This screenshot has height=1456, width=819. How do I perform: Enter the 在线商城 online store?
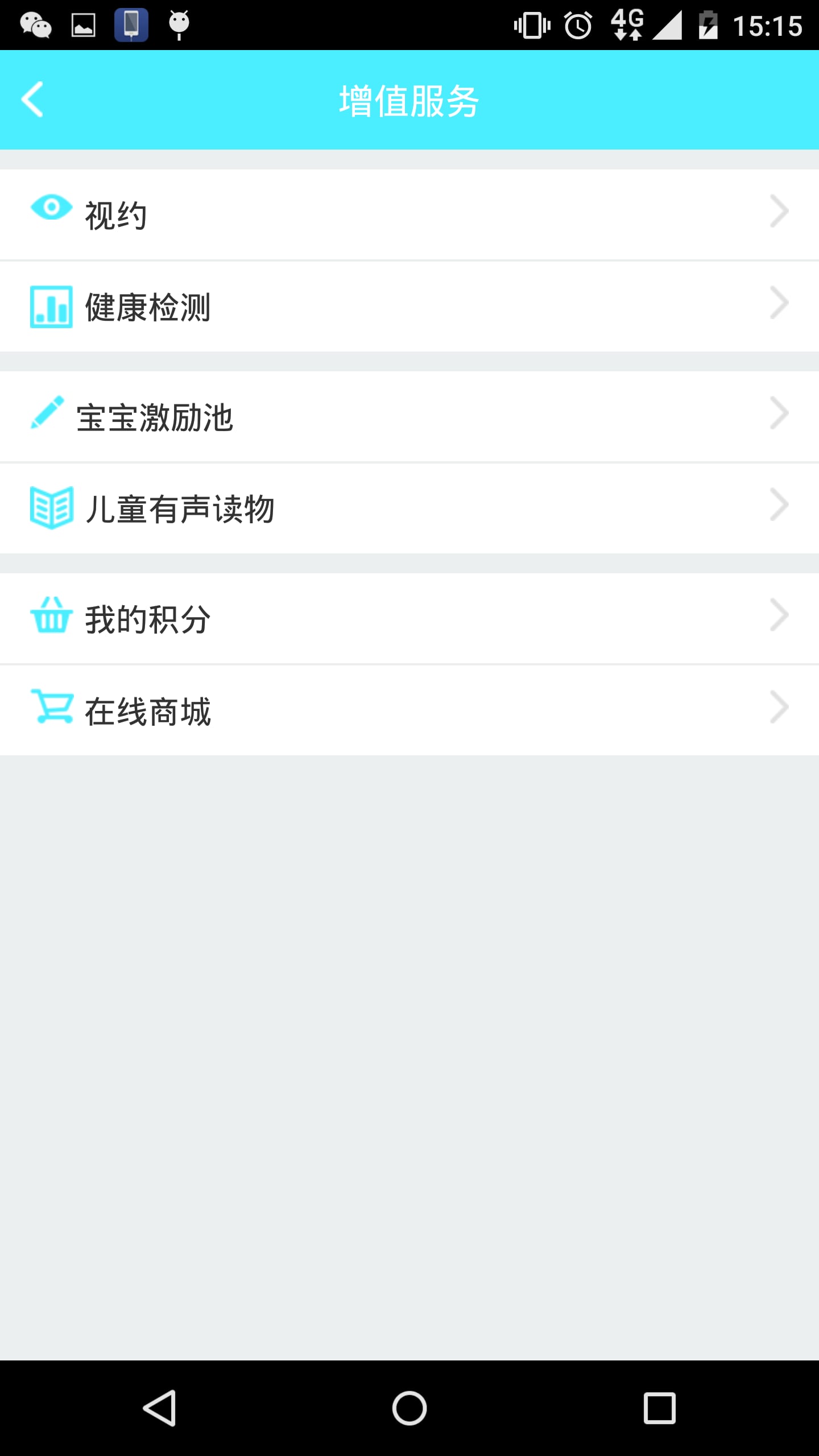409,710
